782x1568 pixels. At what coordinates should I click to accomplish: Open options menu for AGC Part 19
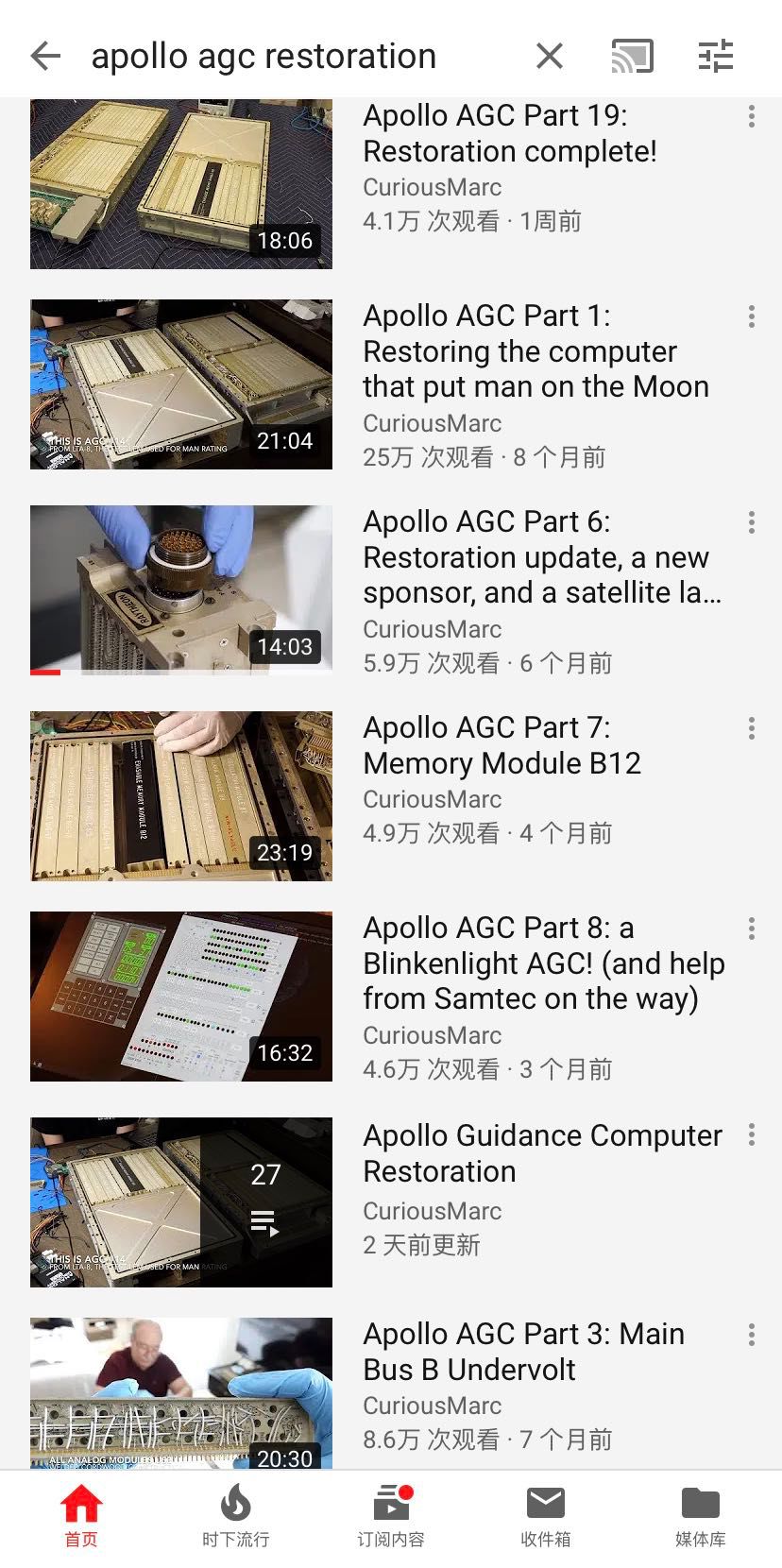[x=752, y=116]
